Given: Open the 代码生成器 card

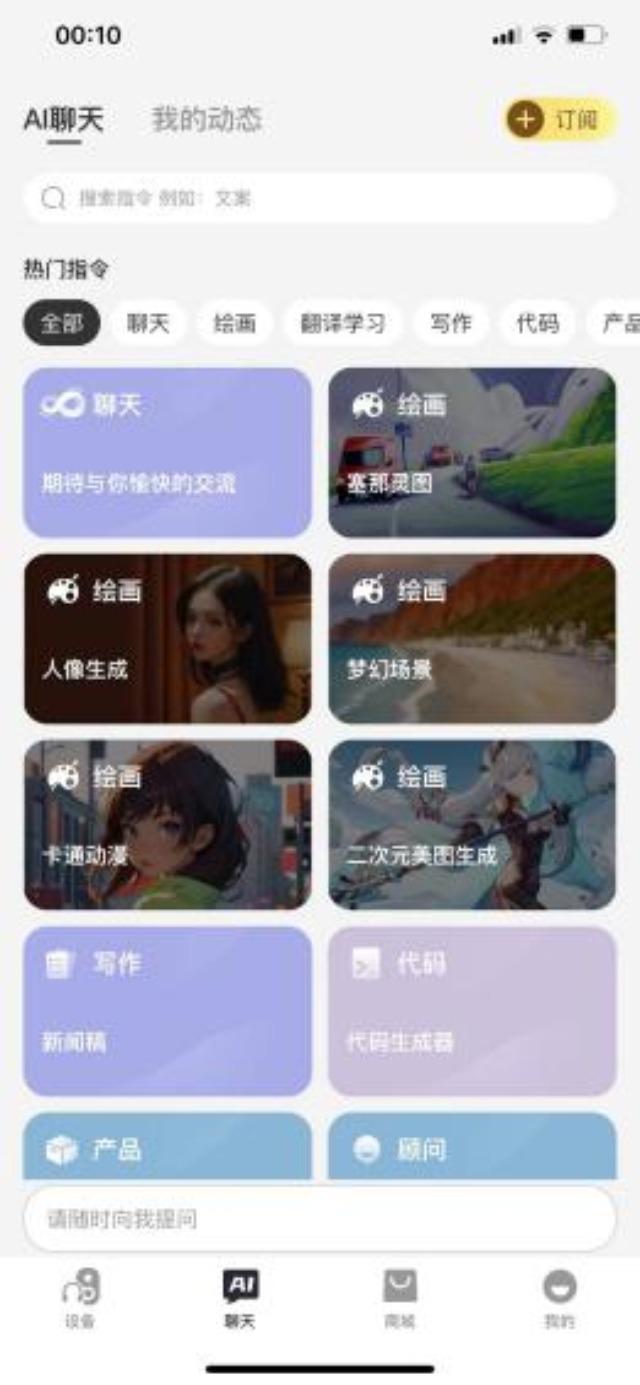Looking at the screenshot, I should click(x=472, y=1010).
